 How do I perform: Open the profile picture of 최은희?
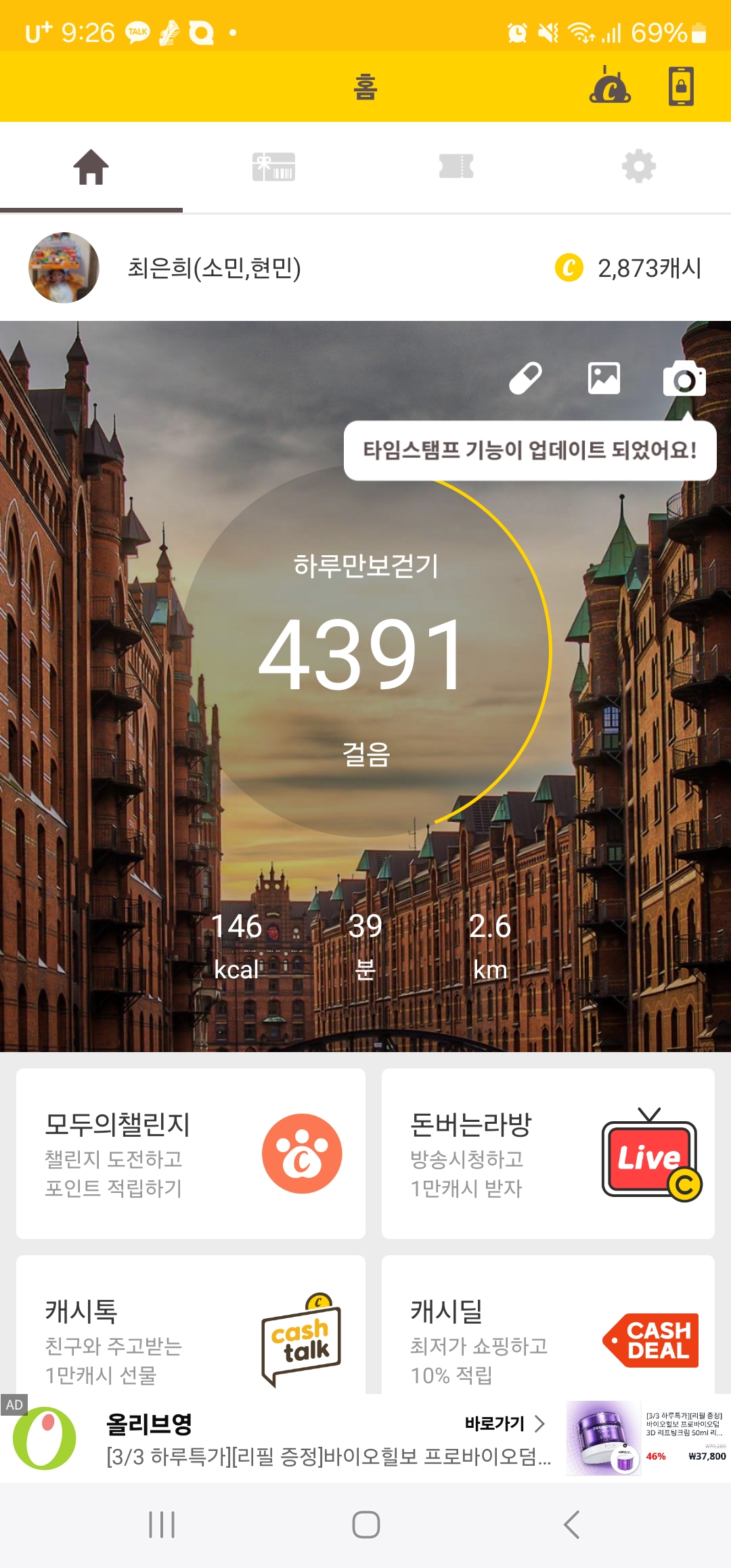coord(64,268)
